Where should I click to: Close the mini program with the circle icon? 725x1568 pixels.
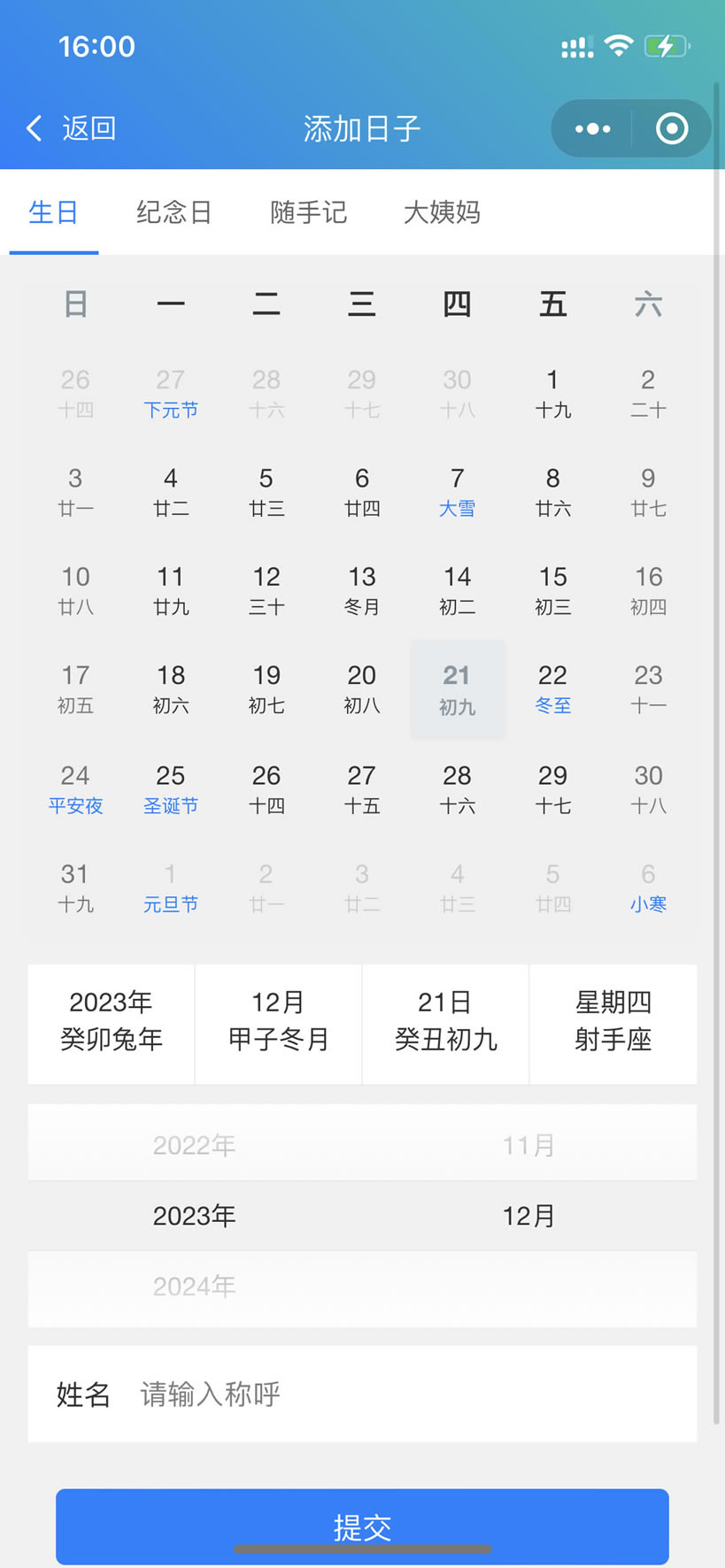pyautogui.click(x=672, y=129)
